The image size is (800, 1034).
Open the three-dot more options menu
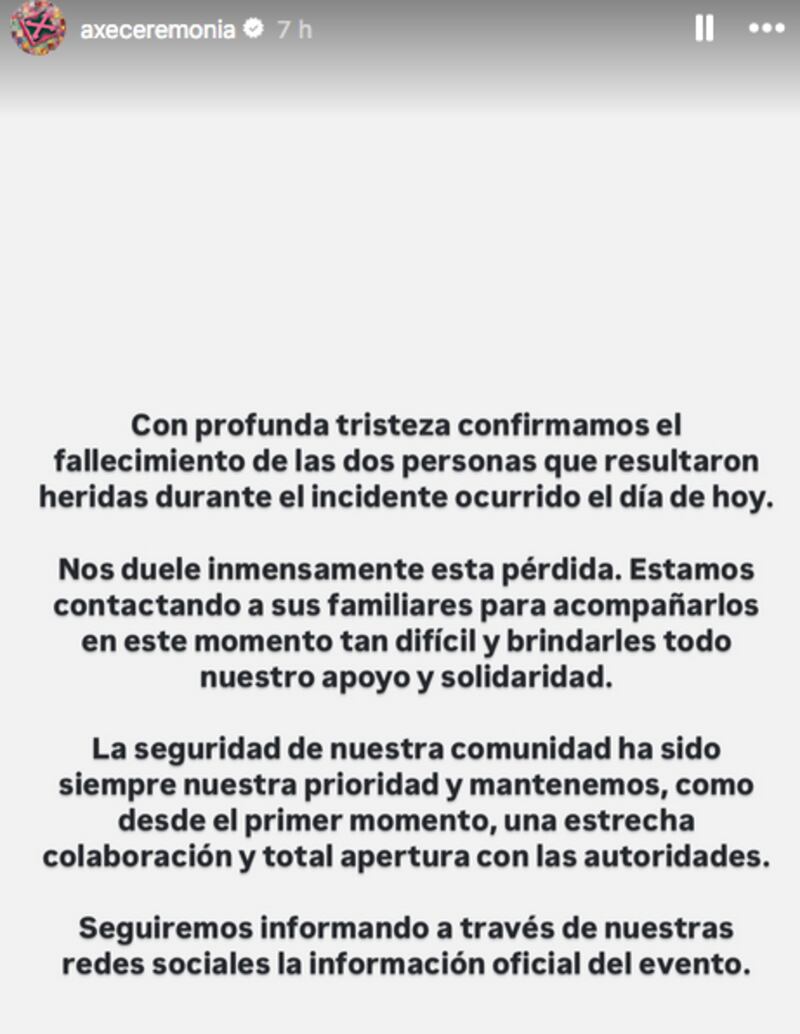click(767, 30)
